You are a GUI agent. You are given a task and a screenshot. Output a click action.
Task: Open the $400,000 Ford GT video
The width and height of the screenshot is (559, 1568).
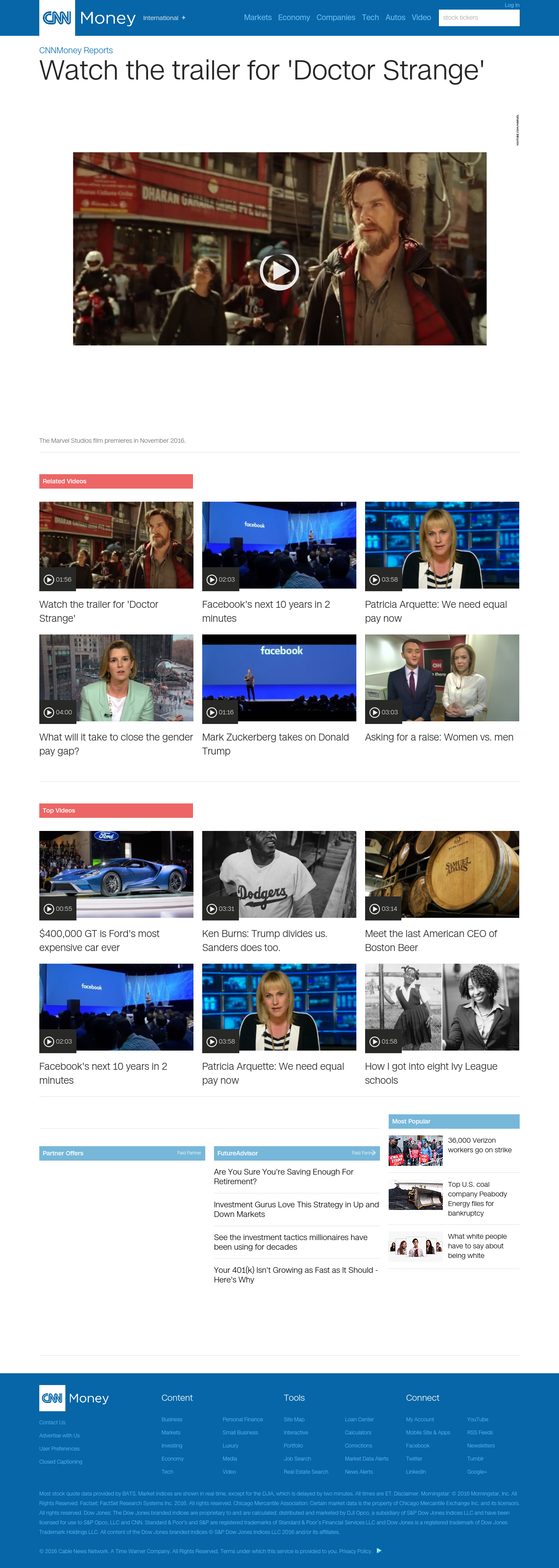point(116,893)
